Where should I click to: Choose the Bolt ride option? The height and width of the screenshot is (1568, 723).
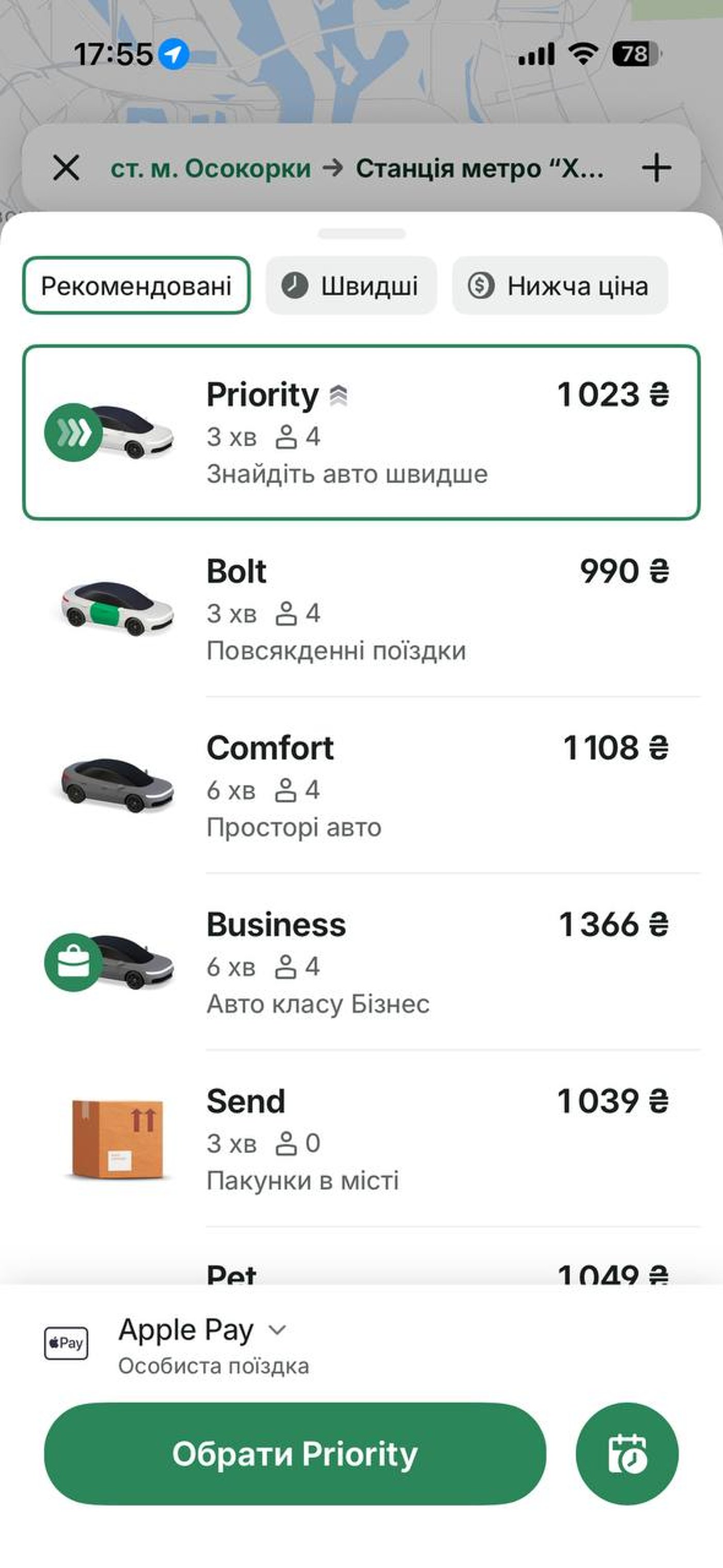362,609
